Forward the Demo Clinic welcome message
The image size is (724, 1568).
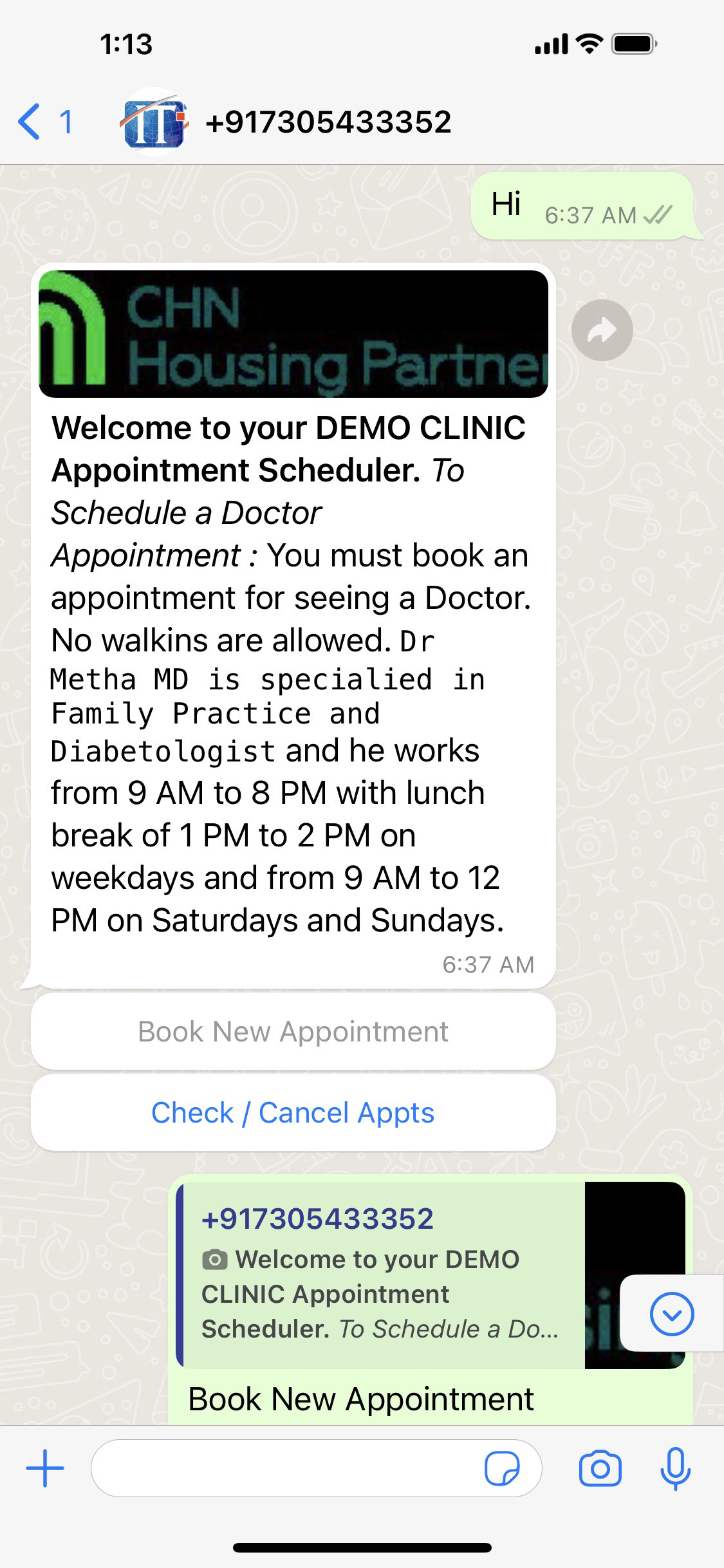pyautogui.click(x=602, y=330)
